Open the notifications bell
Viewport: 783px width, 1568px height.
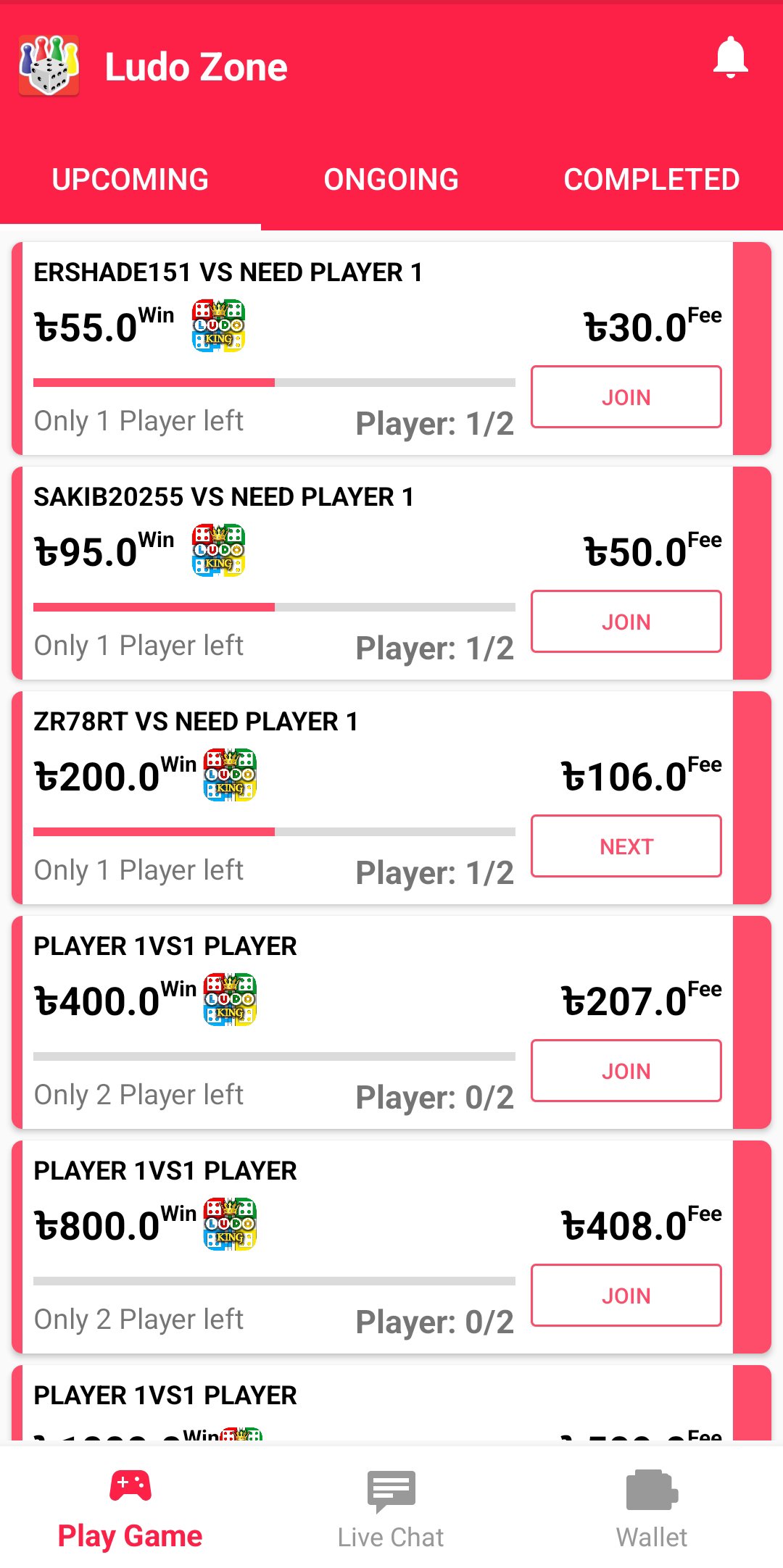click(730, 58)
